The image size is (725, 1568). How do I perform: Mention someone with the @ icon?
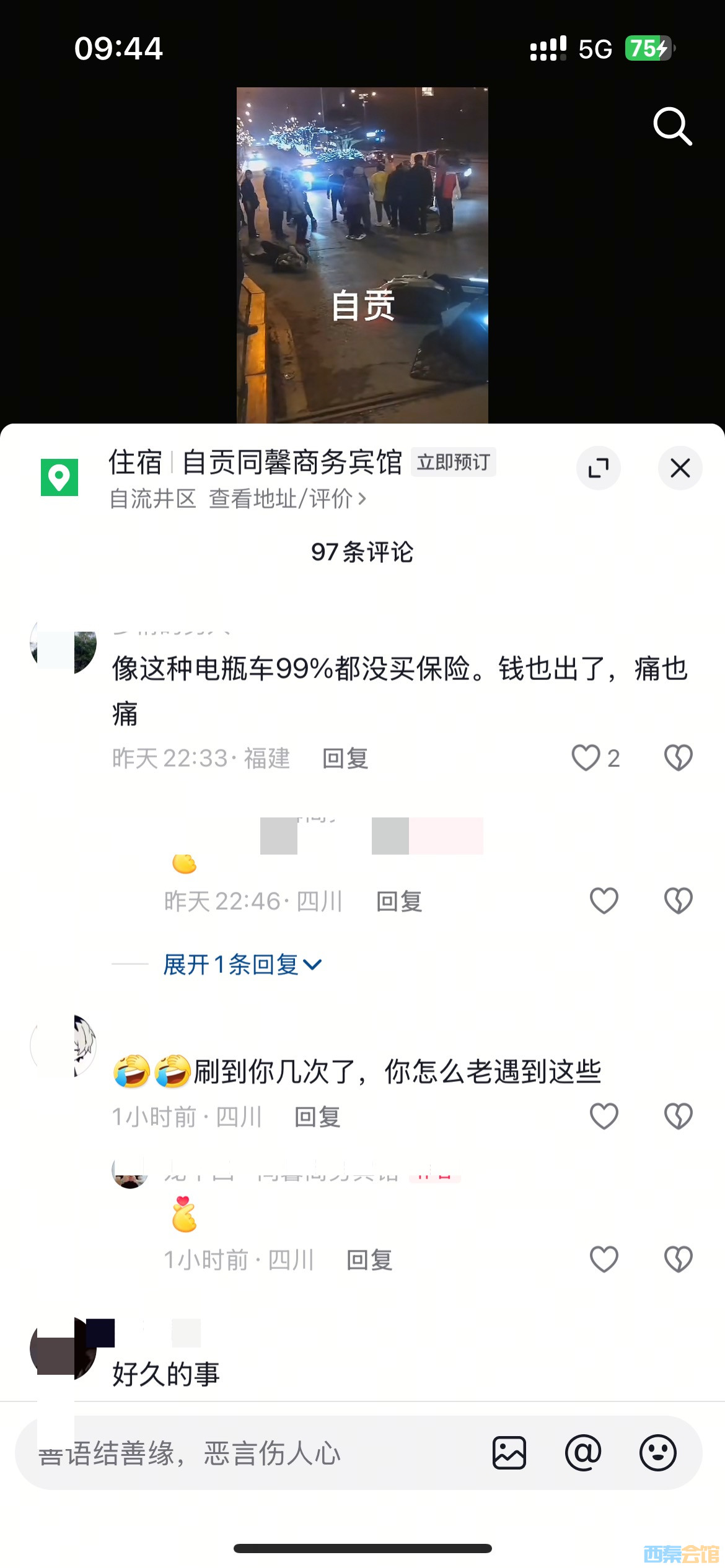pos(583,1453)
